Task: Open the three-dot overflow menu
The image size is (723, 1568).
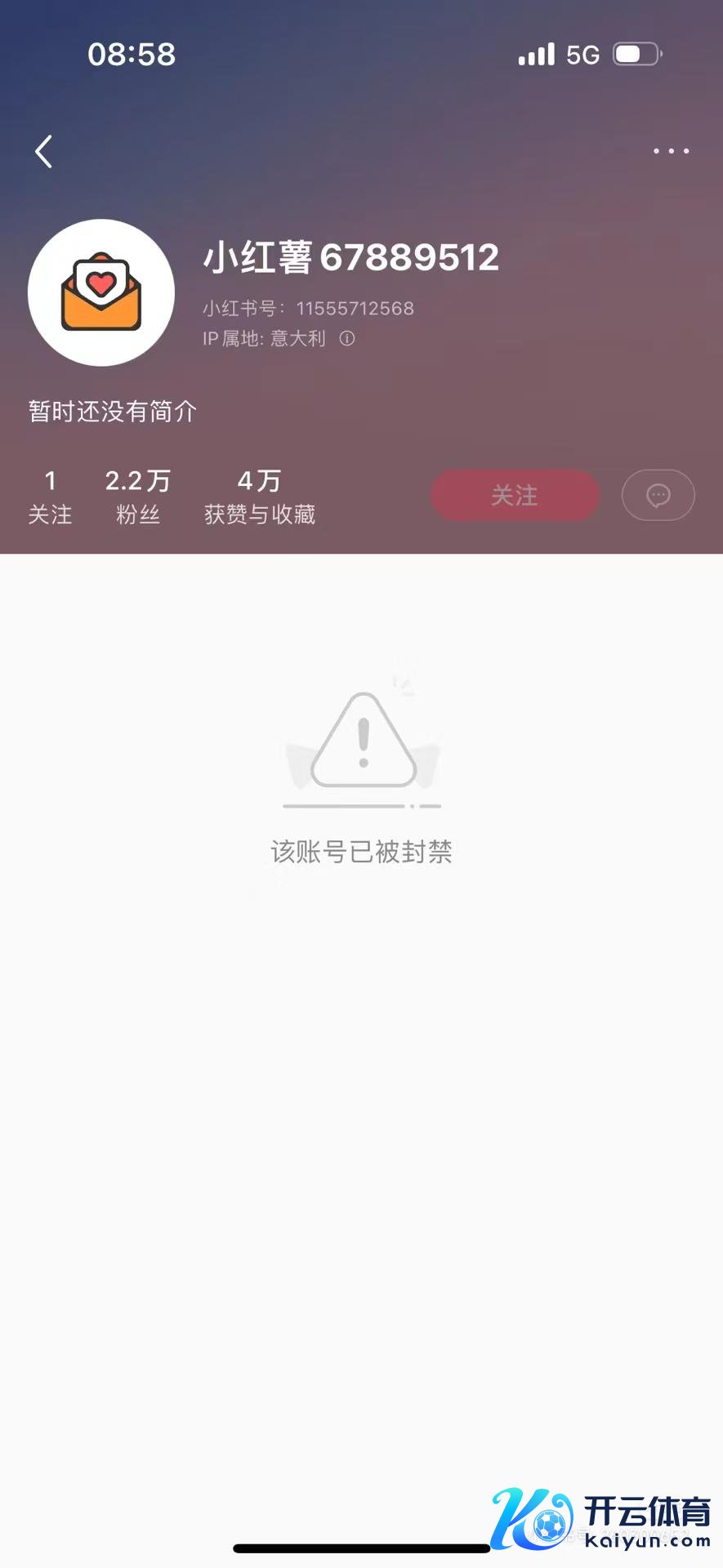Action: [x=671, y=151]
